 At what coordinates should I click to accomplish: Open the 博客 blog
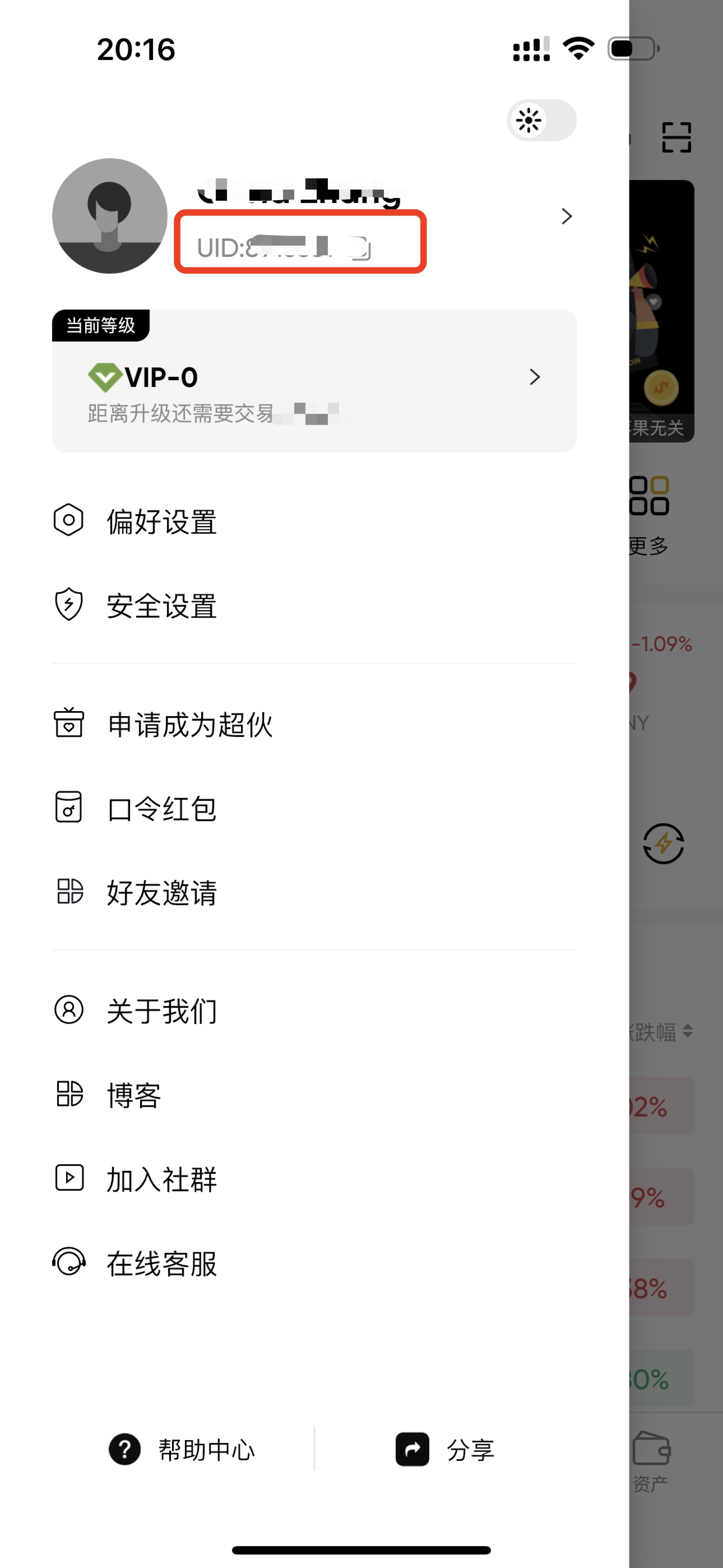coord(314,1095)
